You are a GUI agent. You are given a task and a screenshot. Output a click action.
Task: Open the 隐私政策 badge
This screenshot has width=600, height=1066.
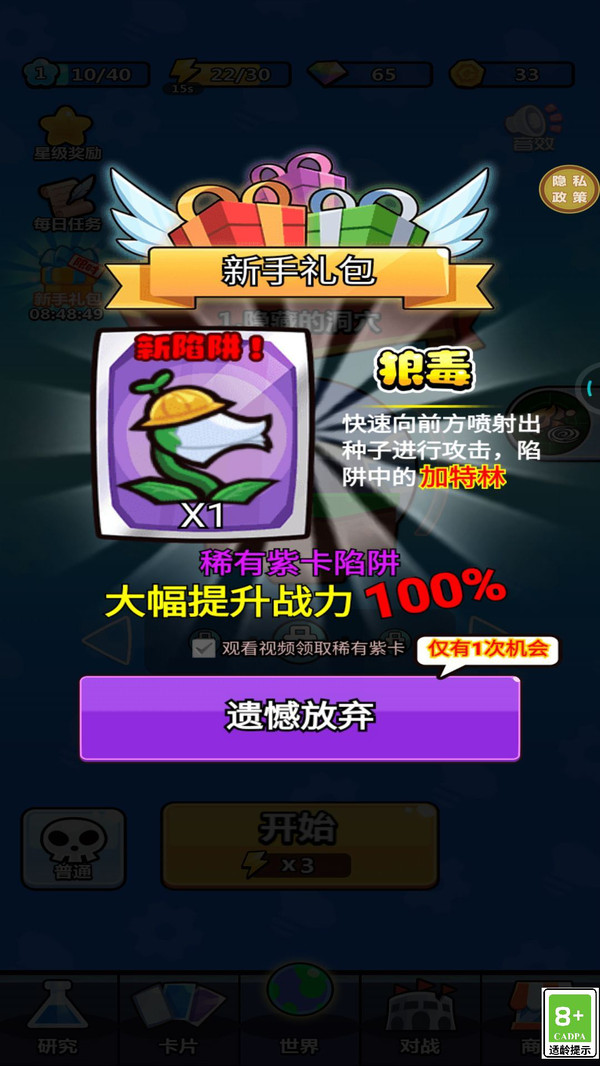568,189
